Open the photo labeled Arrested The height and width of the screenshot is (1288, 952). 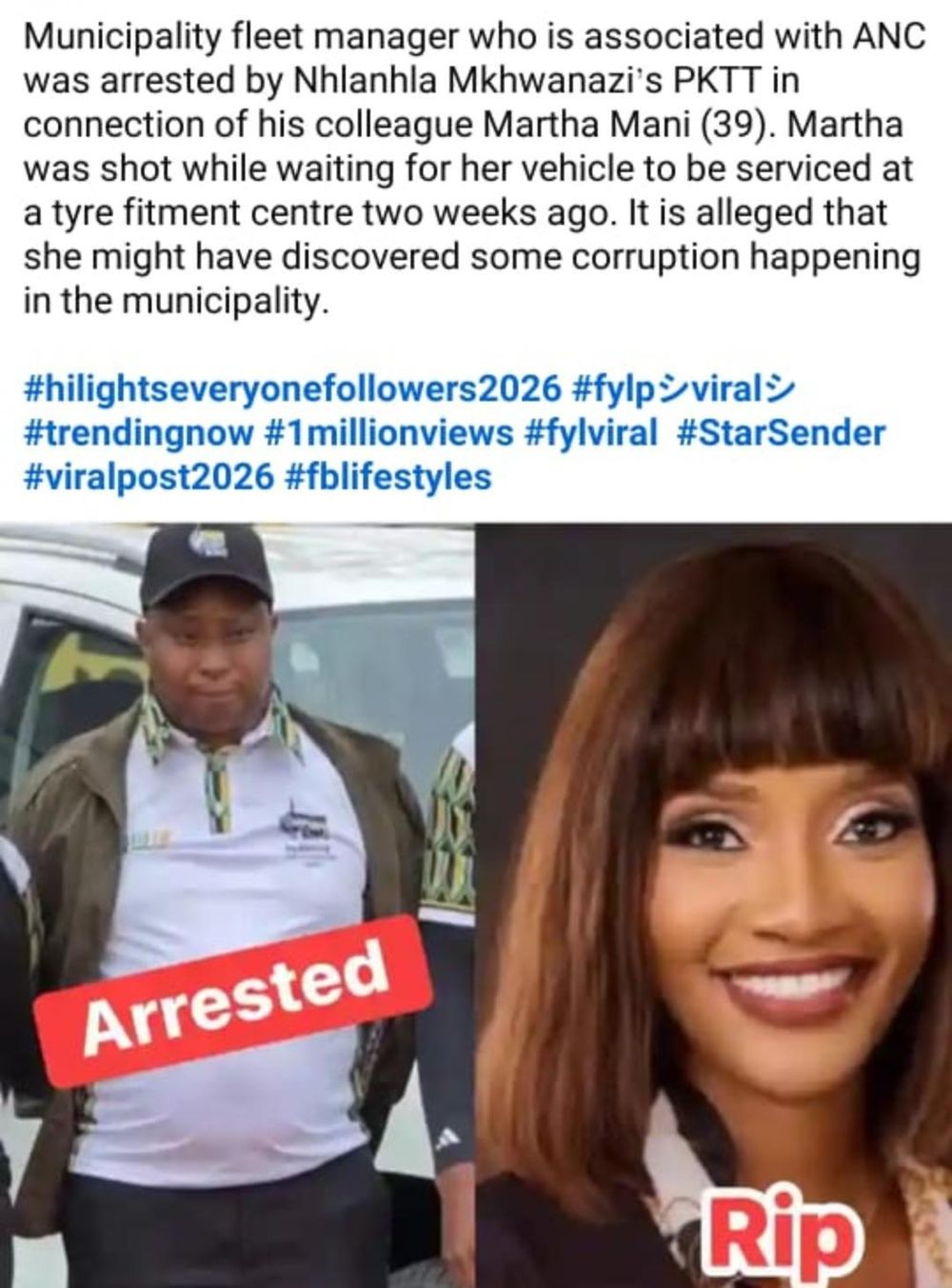tap(236, 904)
